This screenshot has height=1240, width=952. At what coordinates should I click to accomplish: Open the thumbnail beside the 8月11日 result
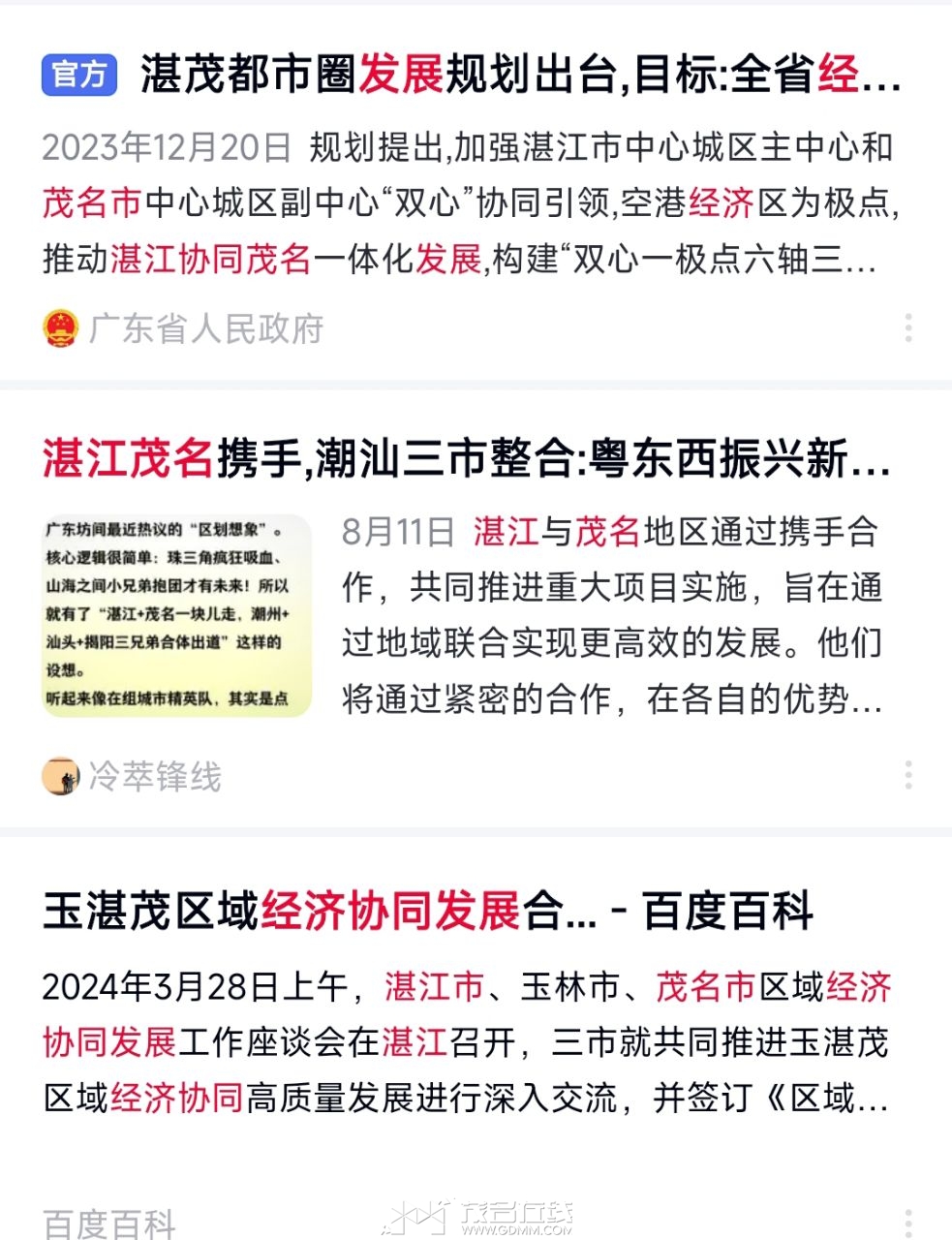pyautogui.click(x=177, y=615)
